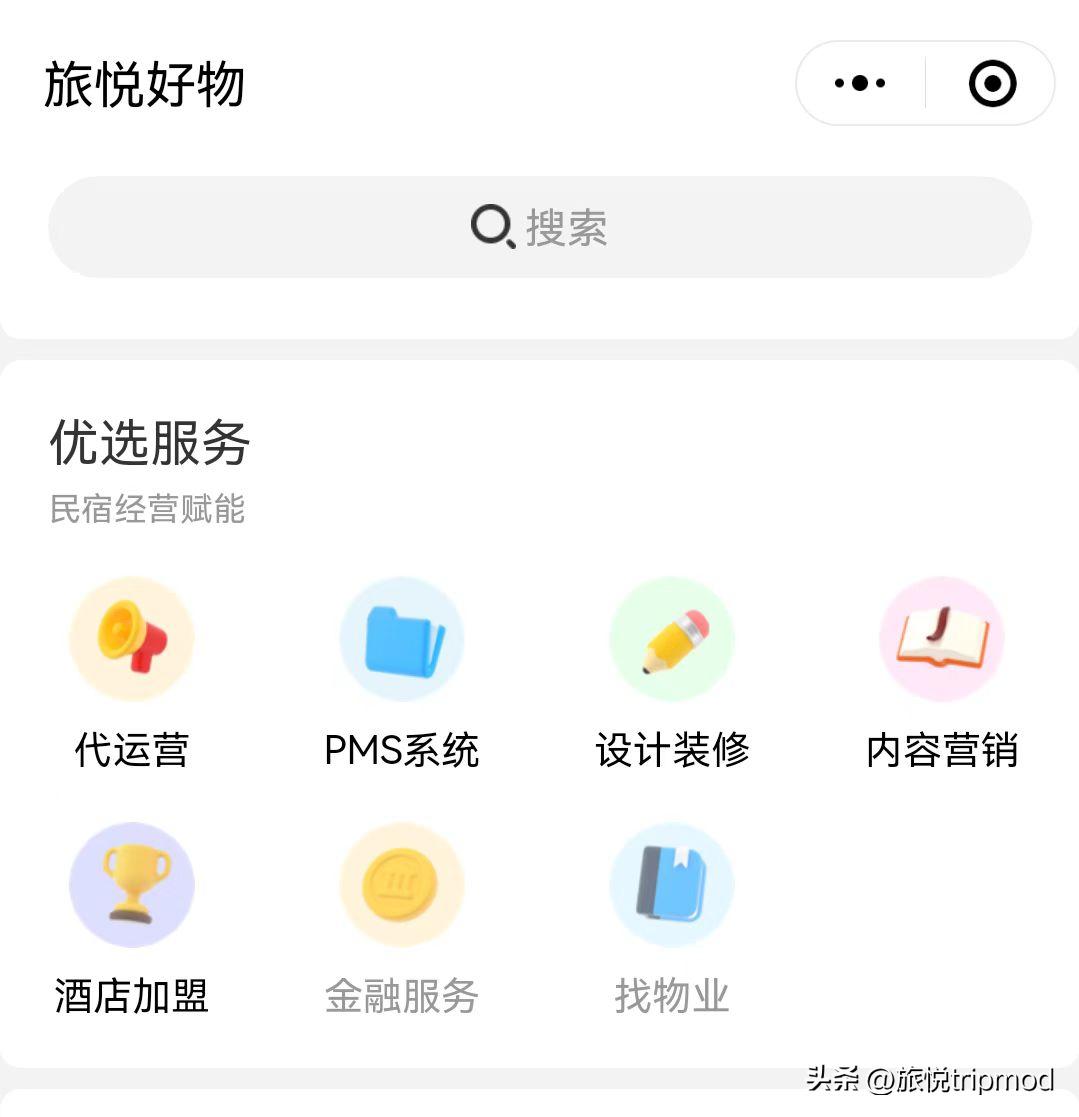Viewport: 1079px width, 1117px height.
Task: Tap the magnifying glass search icon
Action: pyautogui.click(x=489, y=227)
